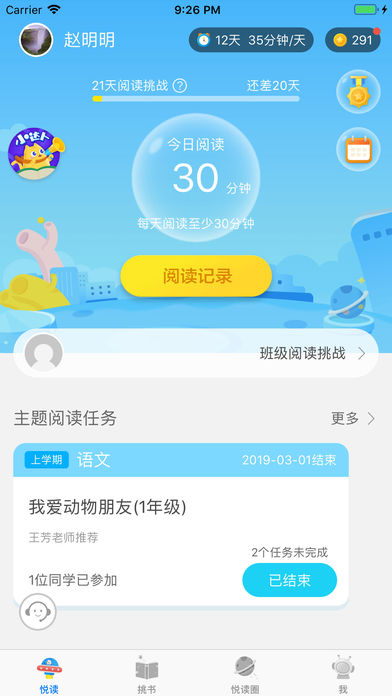Tap the 阅读记录 button

tap(196, 276)
